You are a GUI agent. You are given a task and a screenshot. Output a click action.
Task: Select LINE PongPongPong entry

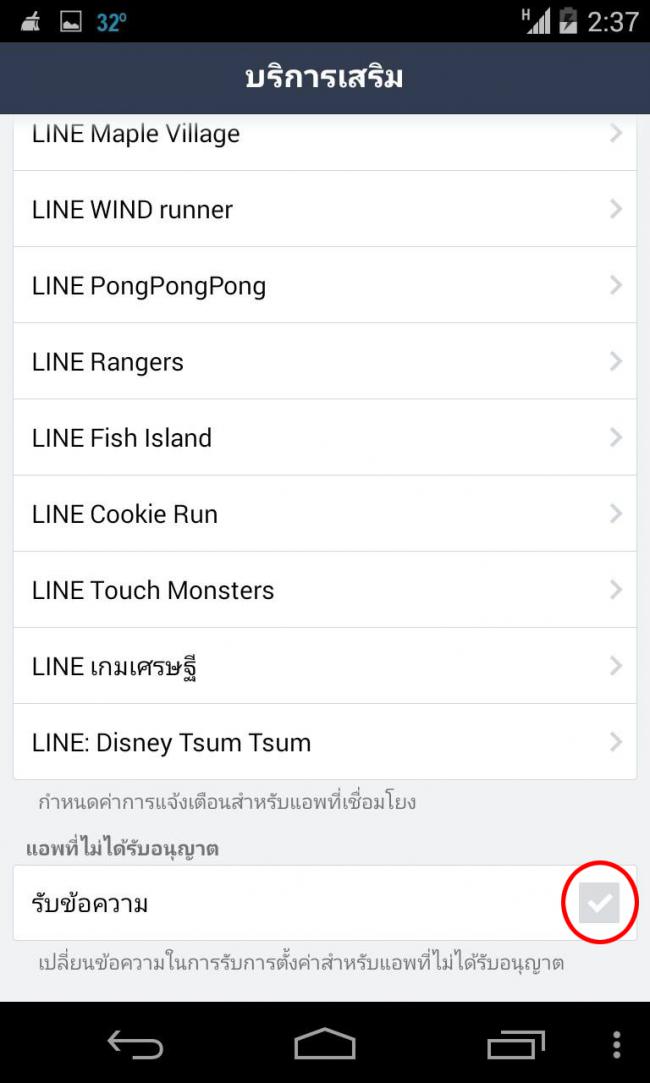324,285
